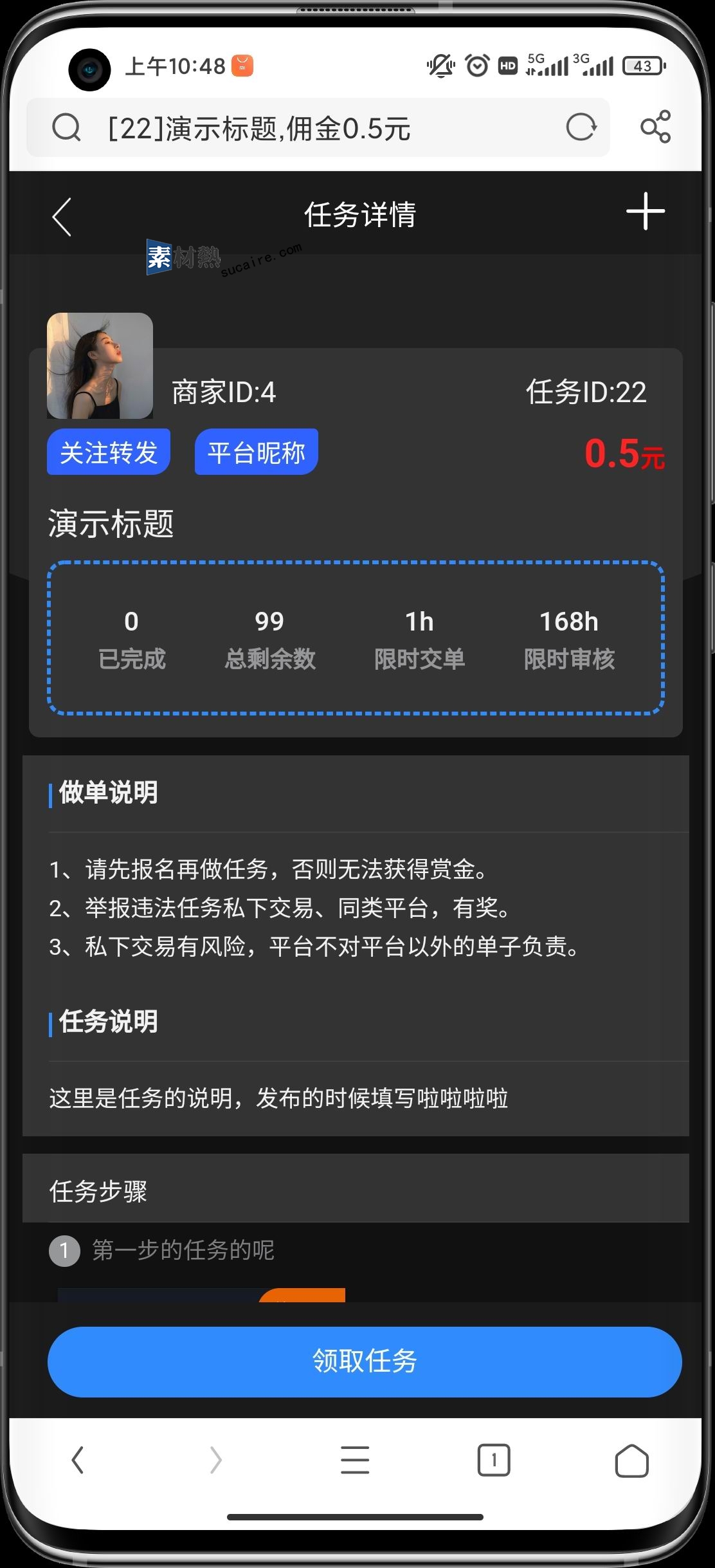Open the plus menu in the header

click(645, 212)
